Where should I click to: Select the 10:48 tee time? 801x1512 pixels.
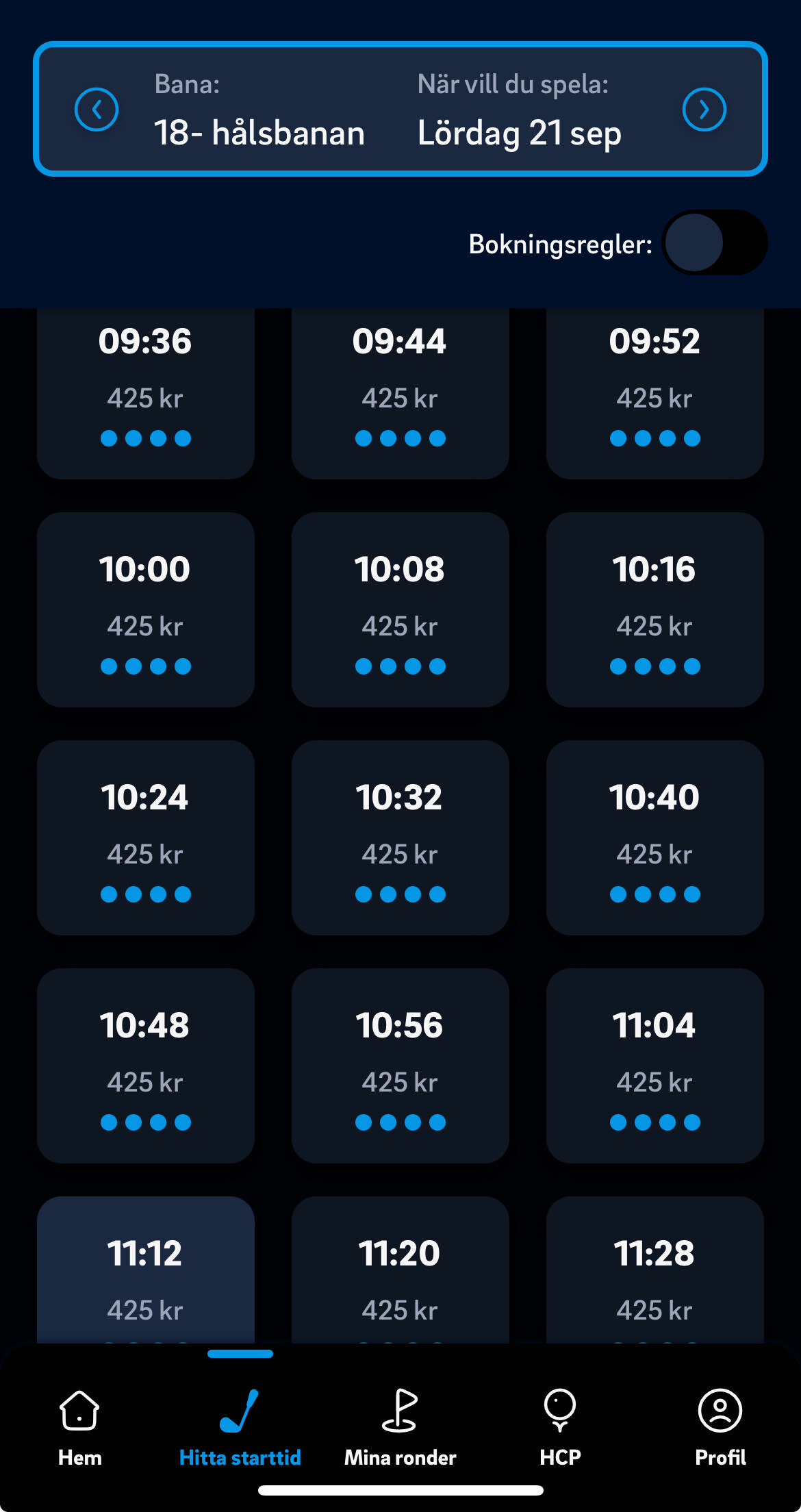[146, 1066]
